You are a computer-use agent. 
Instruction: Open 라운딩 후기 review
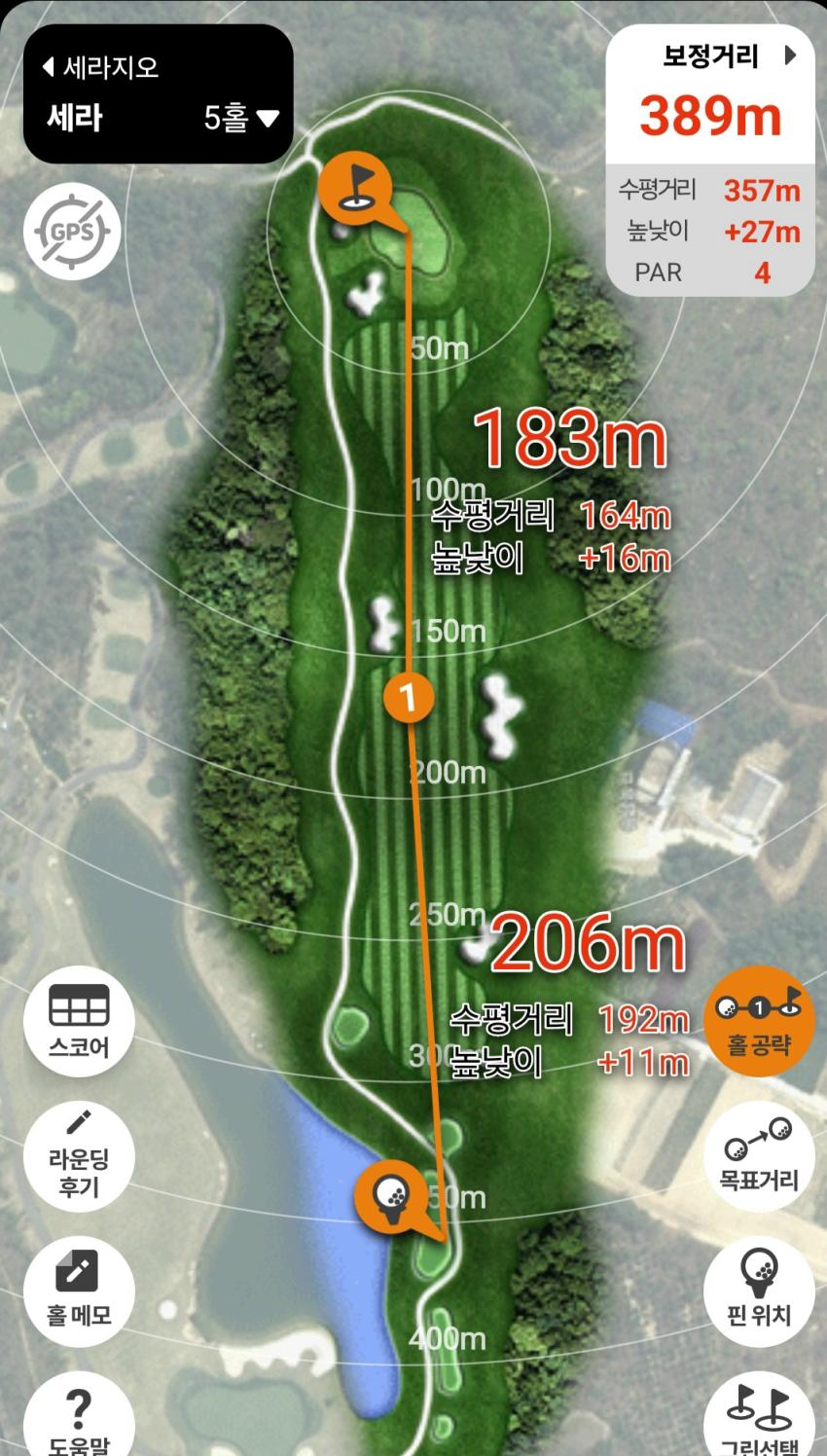79,1158
